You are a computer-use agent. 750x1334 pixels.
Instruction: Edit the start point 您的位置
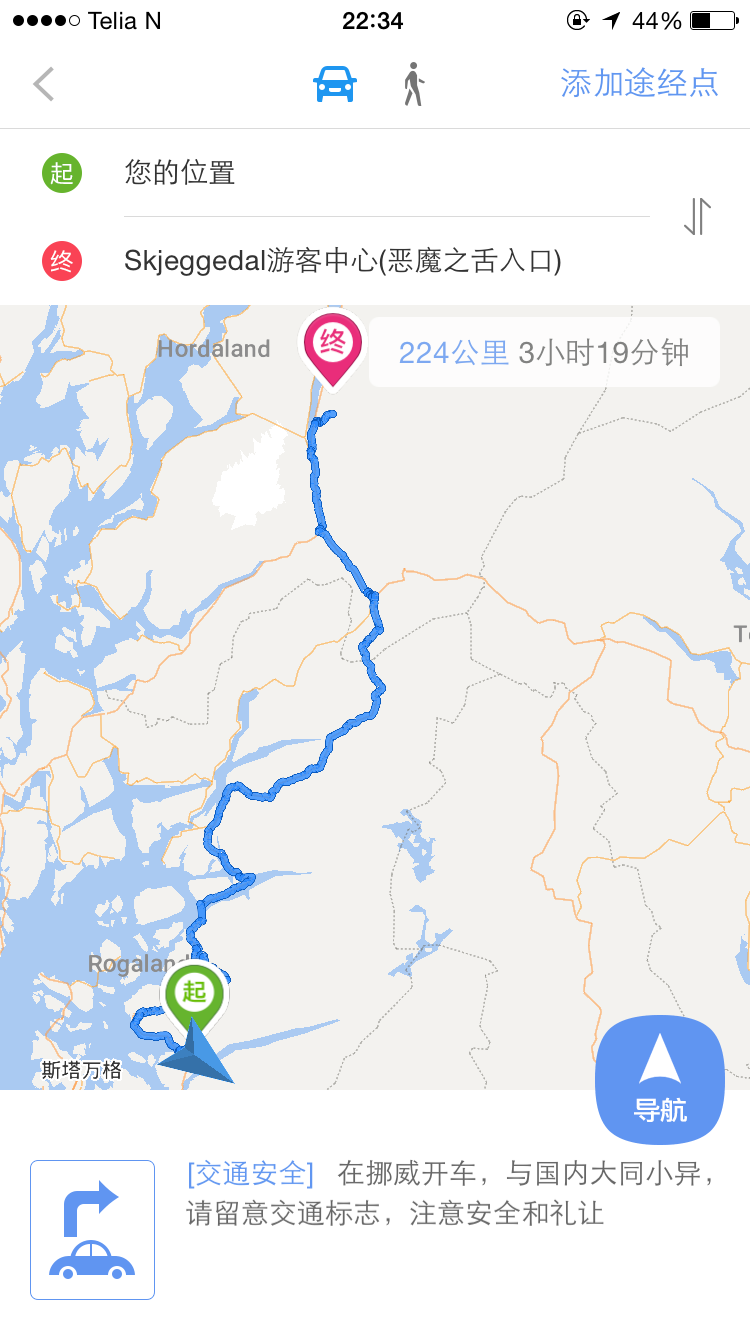[x=180, y=173]
